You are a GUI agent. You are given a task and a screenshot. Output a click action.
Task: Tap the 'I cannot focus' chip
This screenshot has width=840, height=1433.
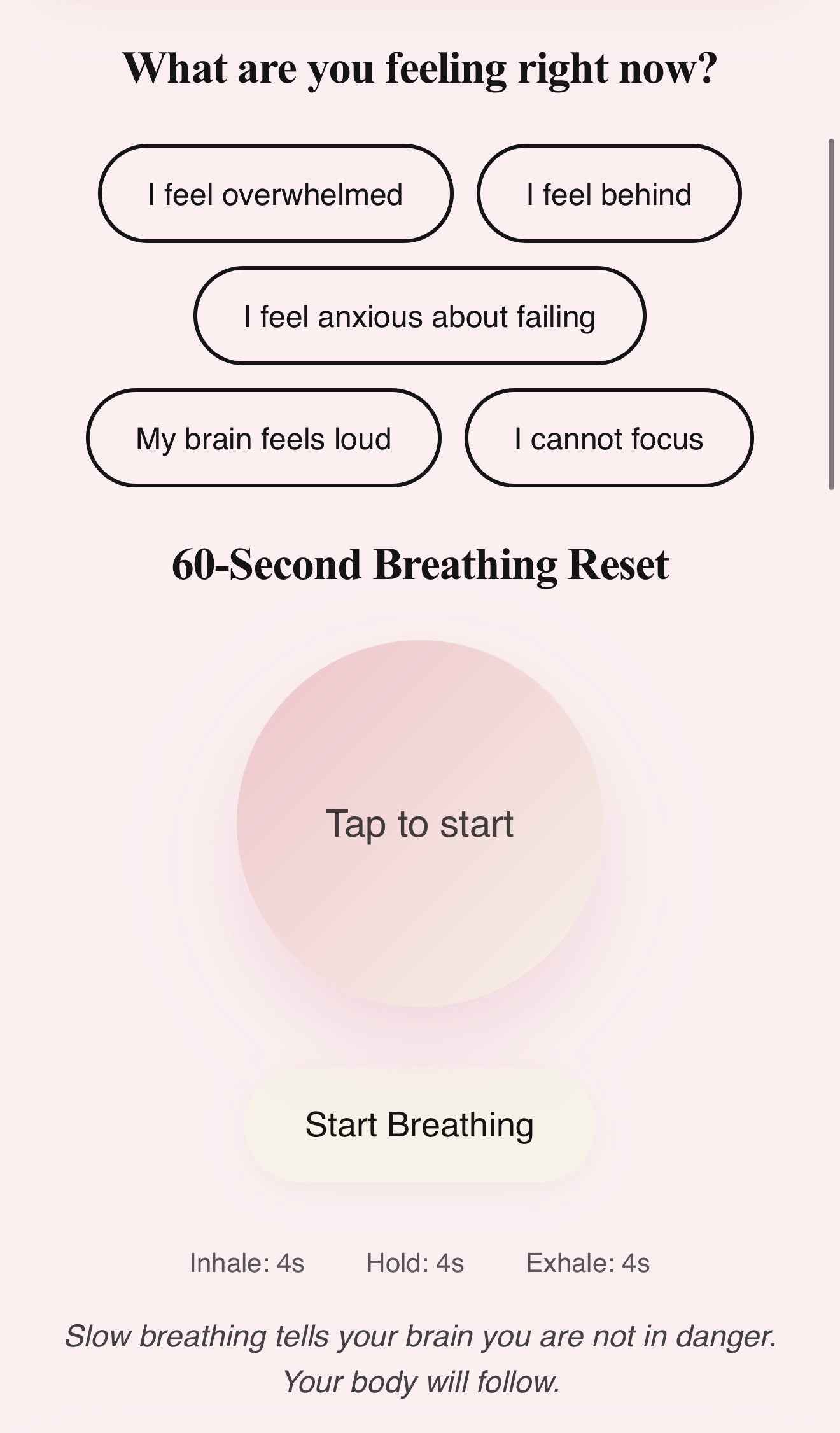coord(609,438)
